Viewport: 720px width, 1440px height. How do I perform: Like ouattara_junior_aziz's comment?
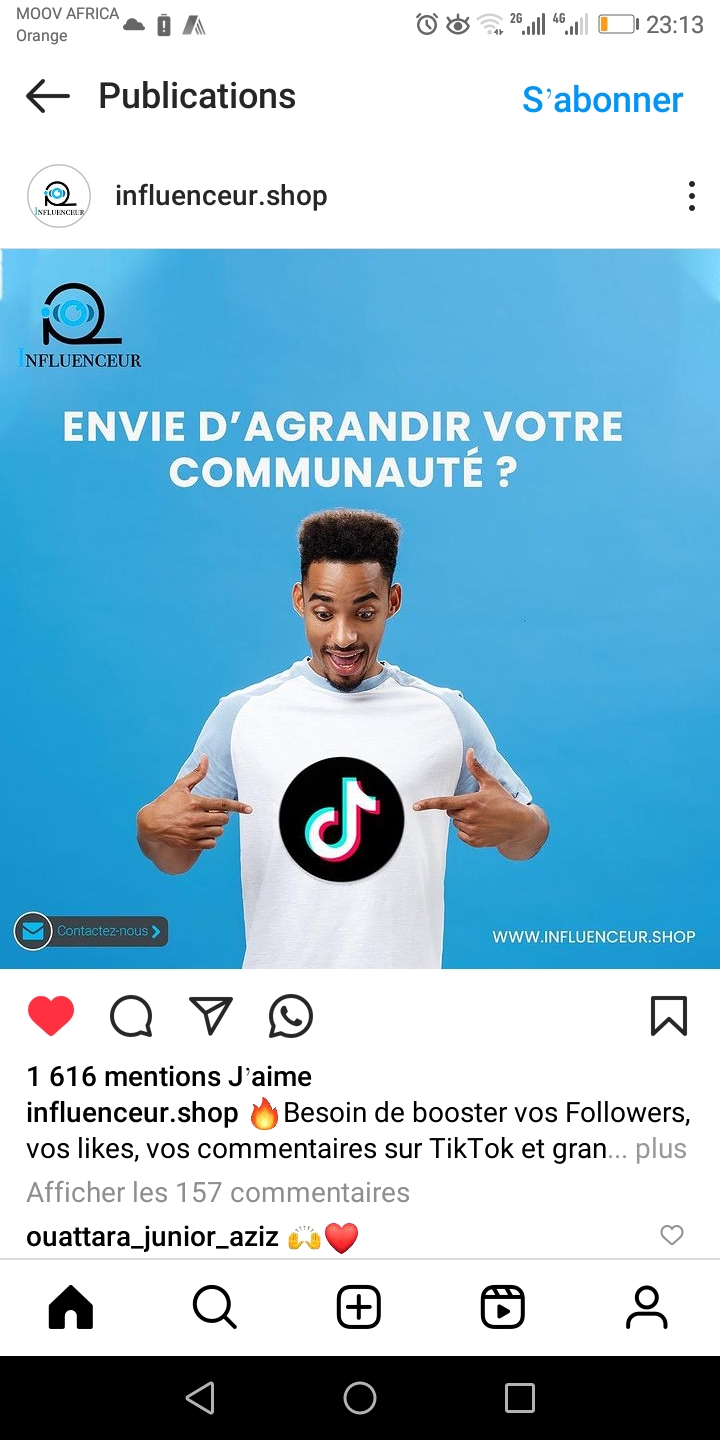point(672,1235)
